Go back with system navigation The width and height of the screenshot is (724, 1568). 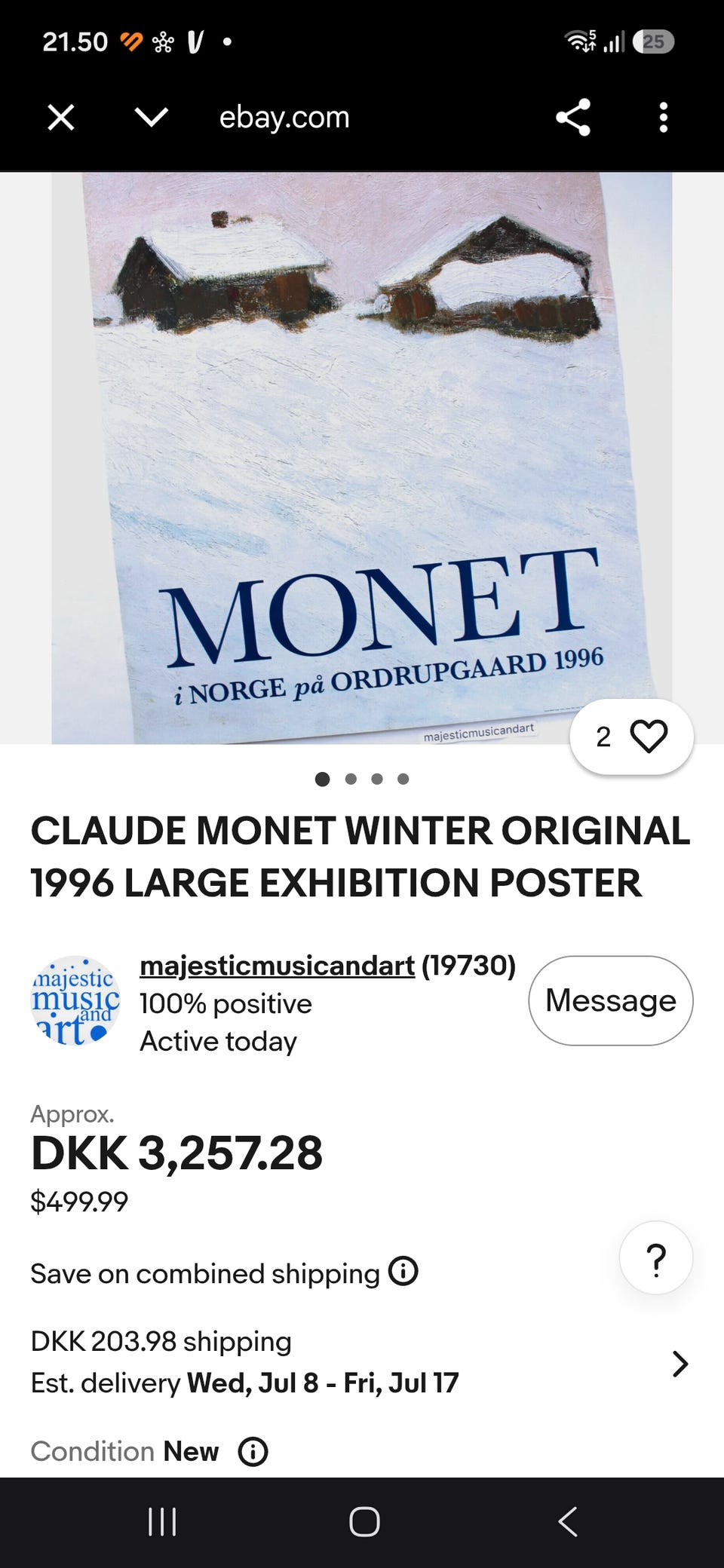568,1521
